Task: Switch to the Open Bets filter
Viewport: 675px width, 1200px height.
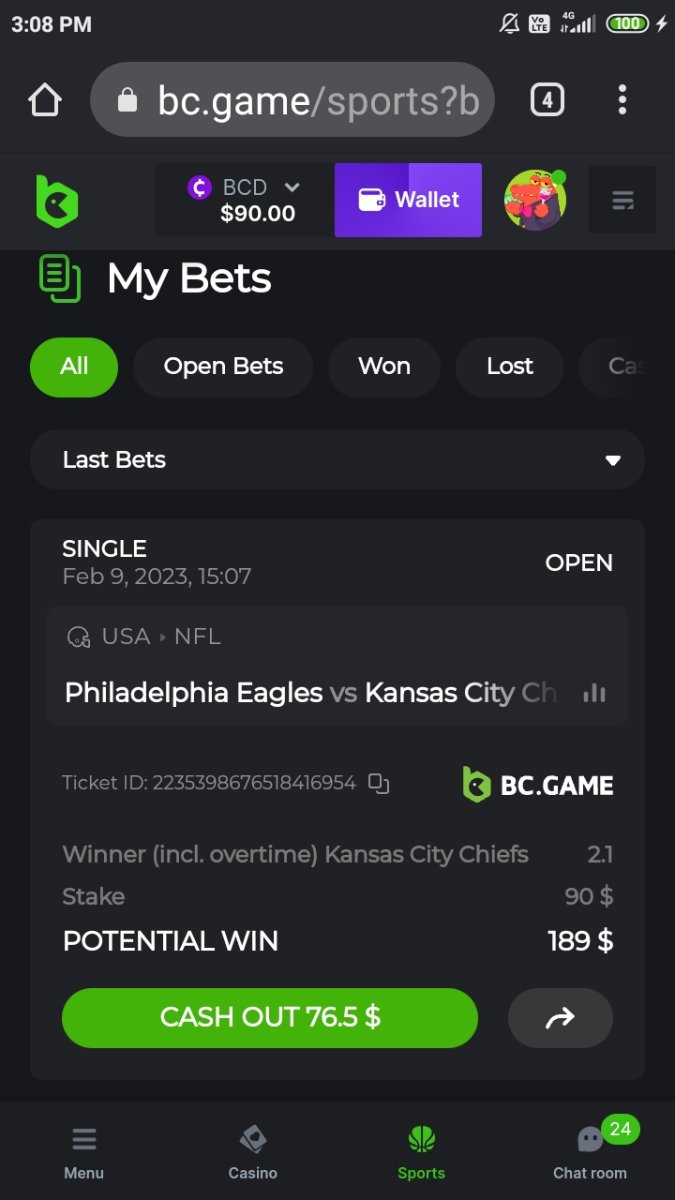Action: (x=223, y=367)
